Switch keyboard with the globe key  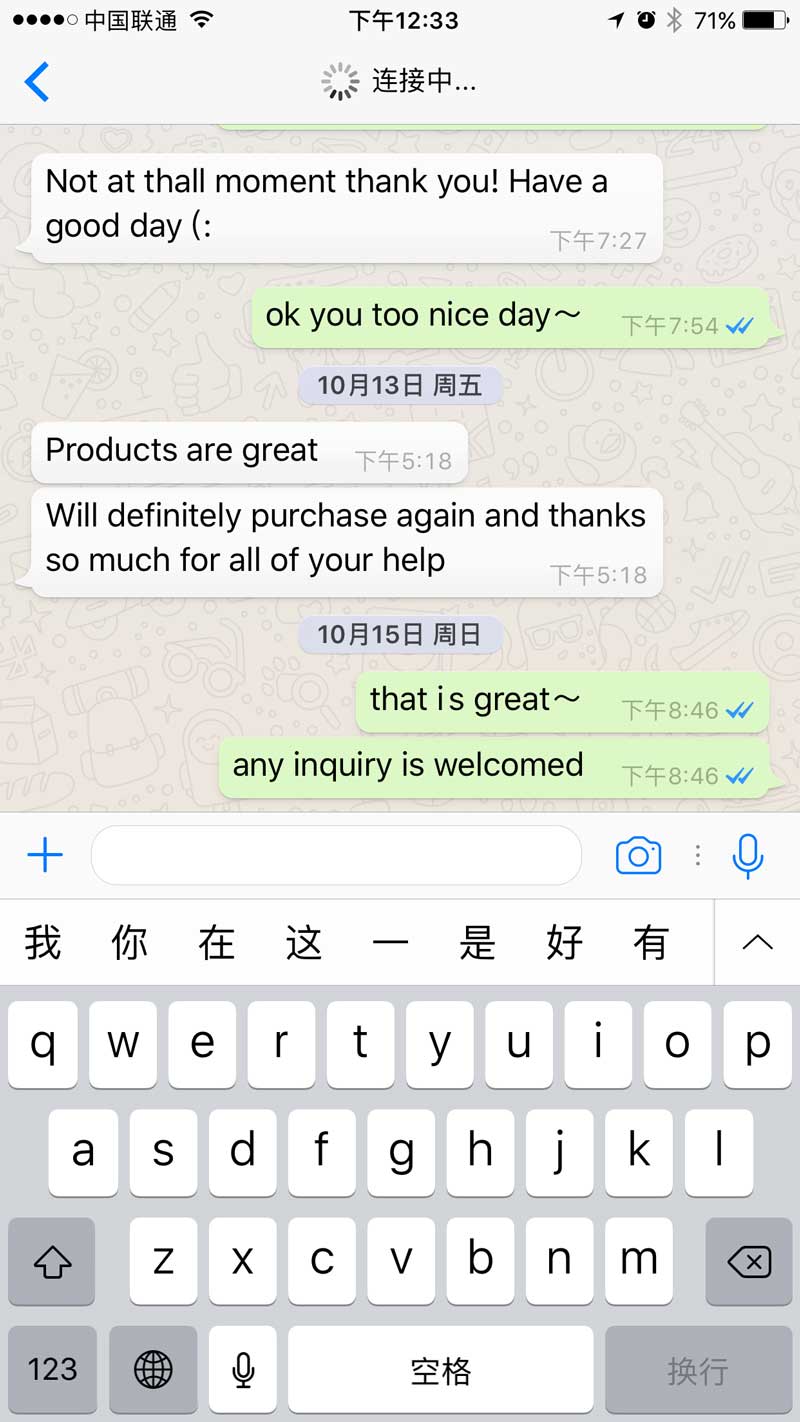click(153, 1369)
